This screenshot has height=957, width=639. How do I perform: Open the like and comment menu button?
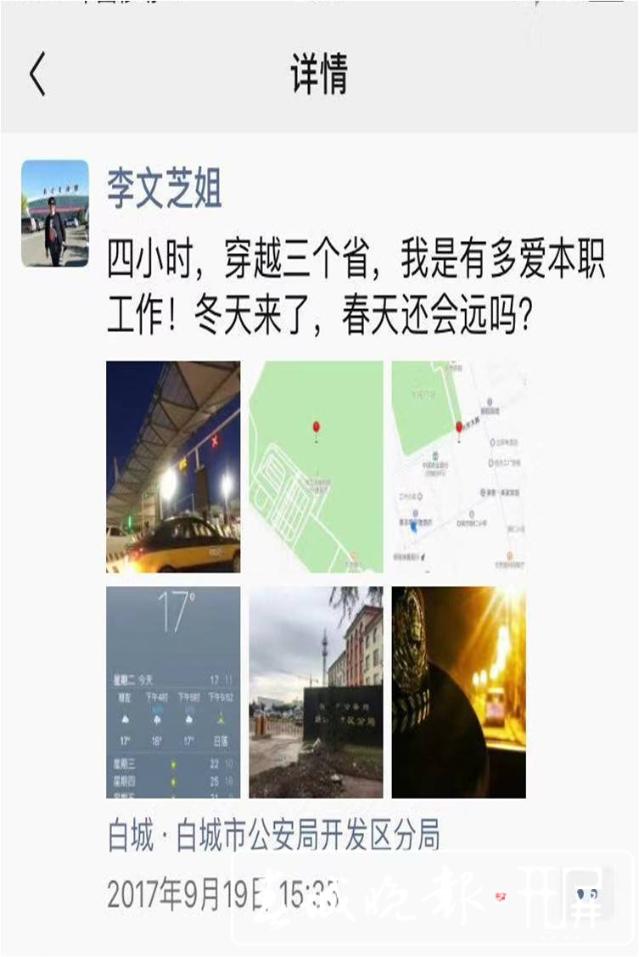585,893
